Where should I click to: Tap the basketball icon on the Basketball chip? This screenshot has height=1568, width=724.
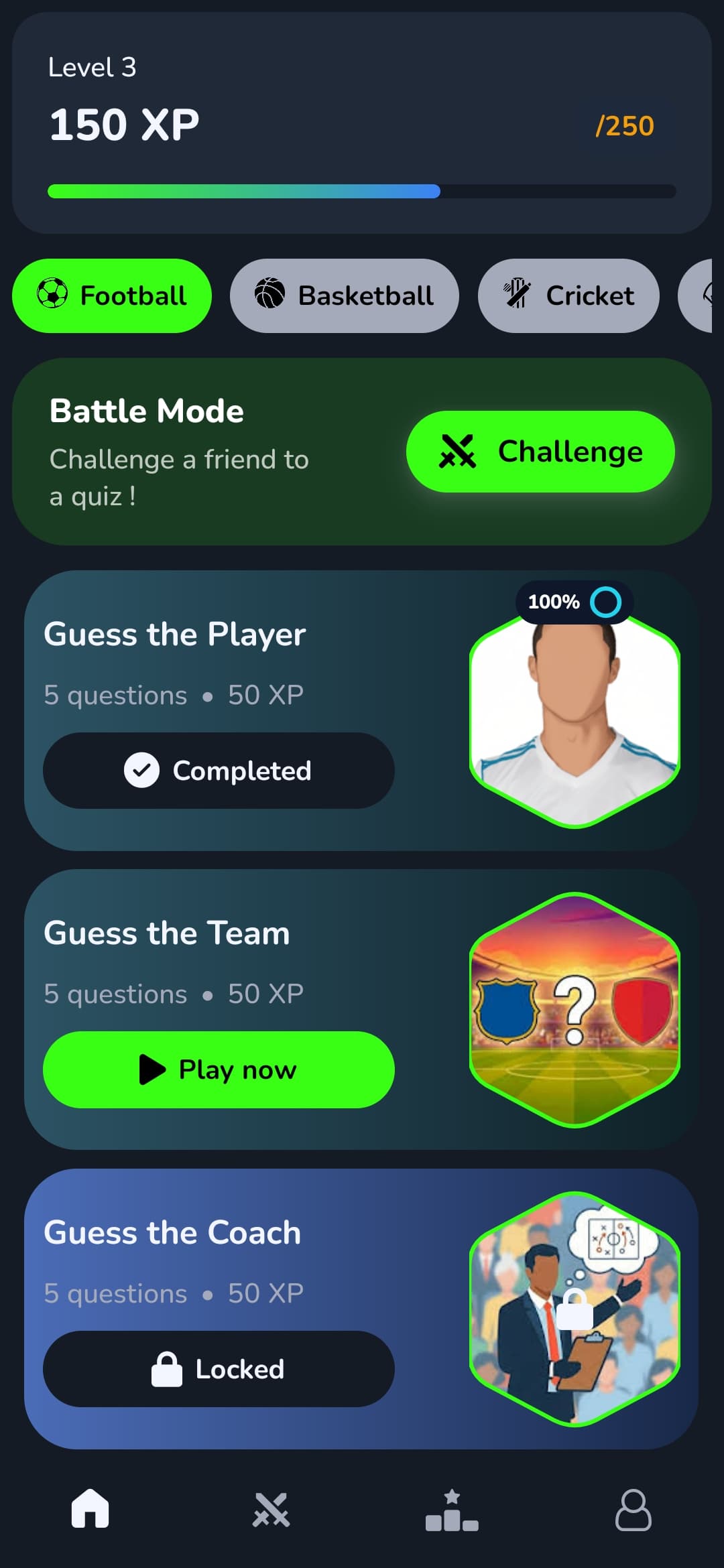(272, 295)
